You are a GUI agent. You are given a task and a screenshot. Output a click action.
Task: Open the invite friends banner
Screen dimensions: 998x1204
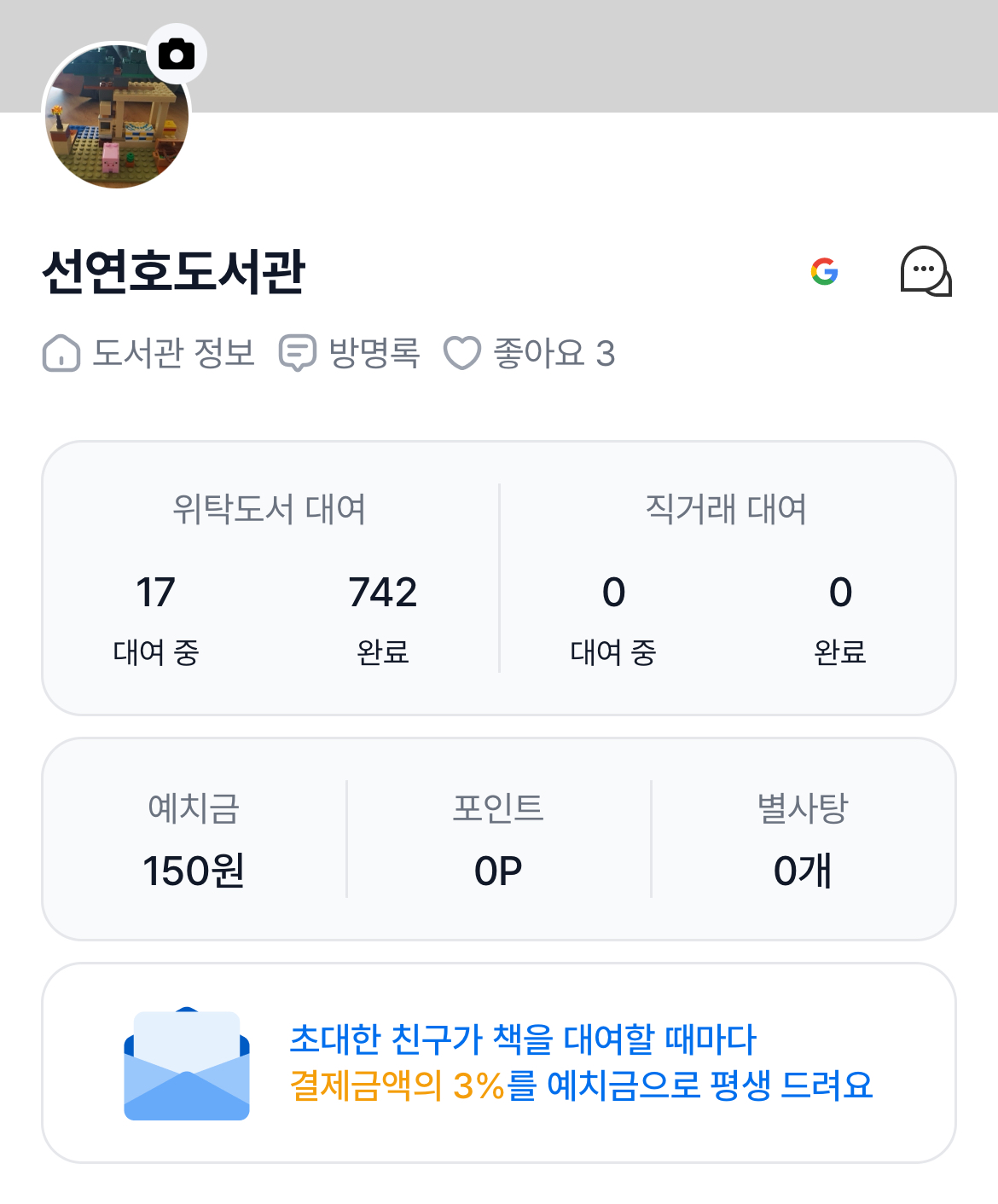coord(498,1062)
